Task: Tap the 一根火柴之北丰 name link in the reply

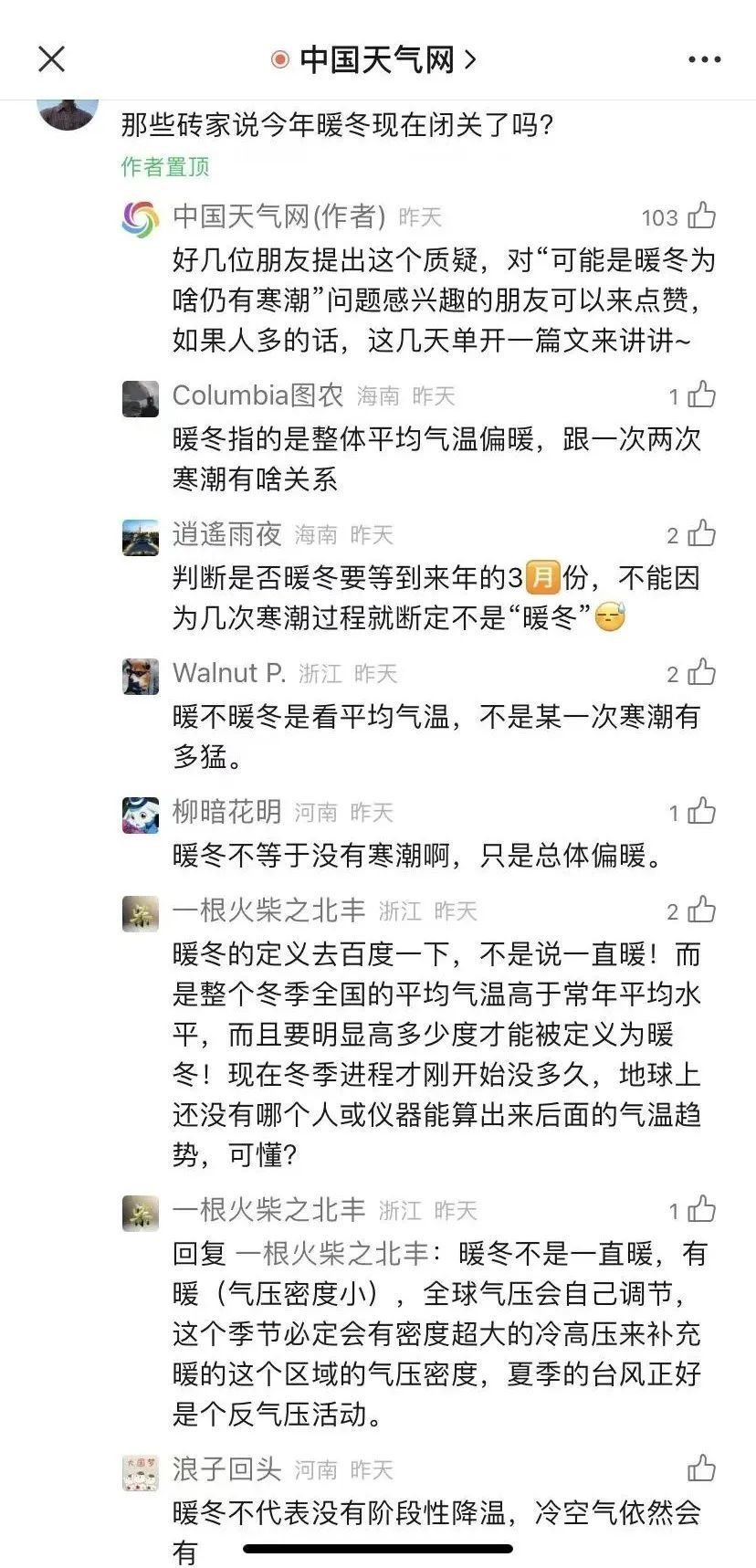Action: pyautogui.click(x=331, y=1254)
